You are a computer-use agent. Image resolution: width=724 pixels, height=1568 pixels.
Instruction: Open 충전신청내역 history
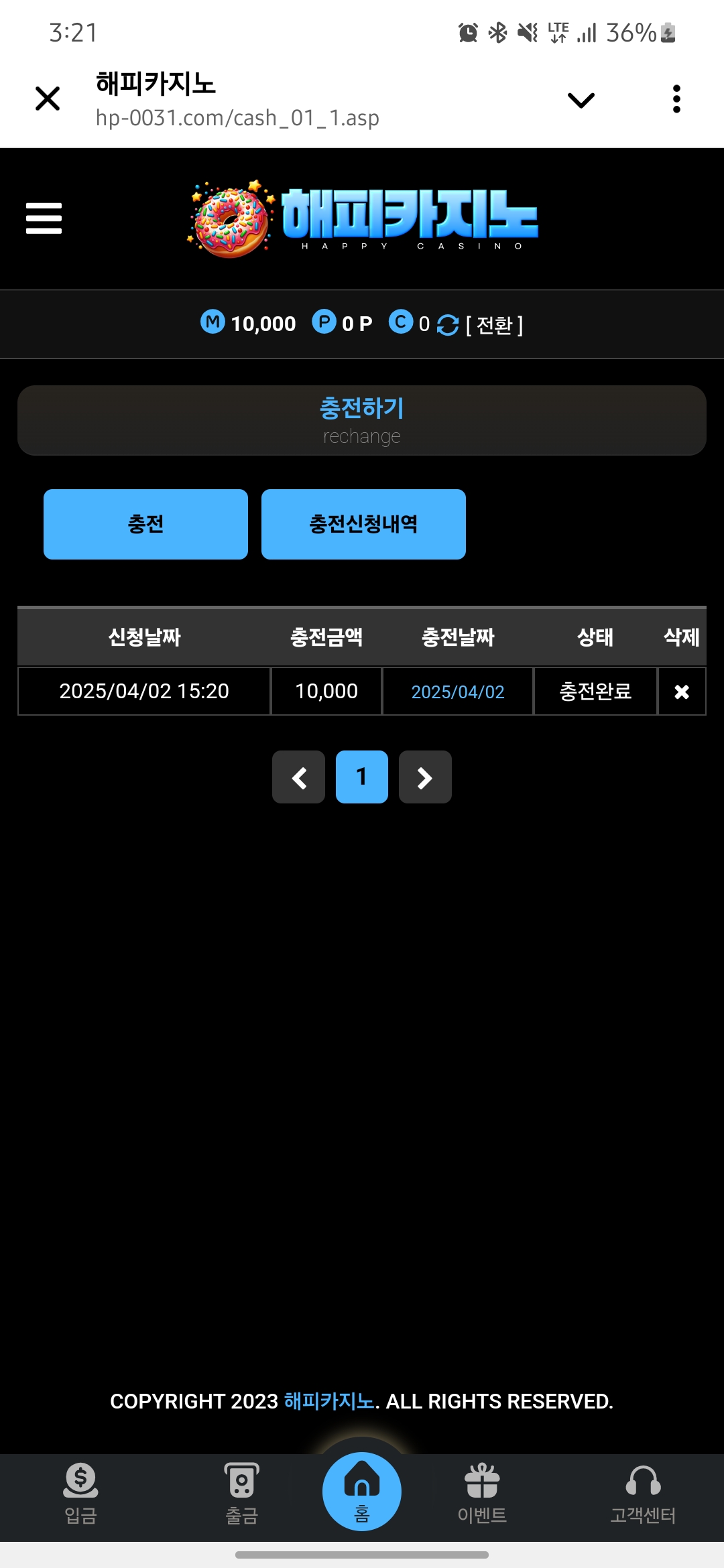tap(363, 524)
